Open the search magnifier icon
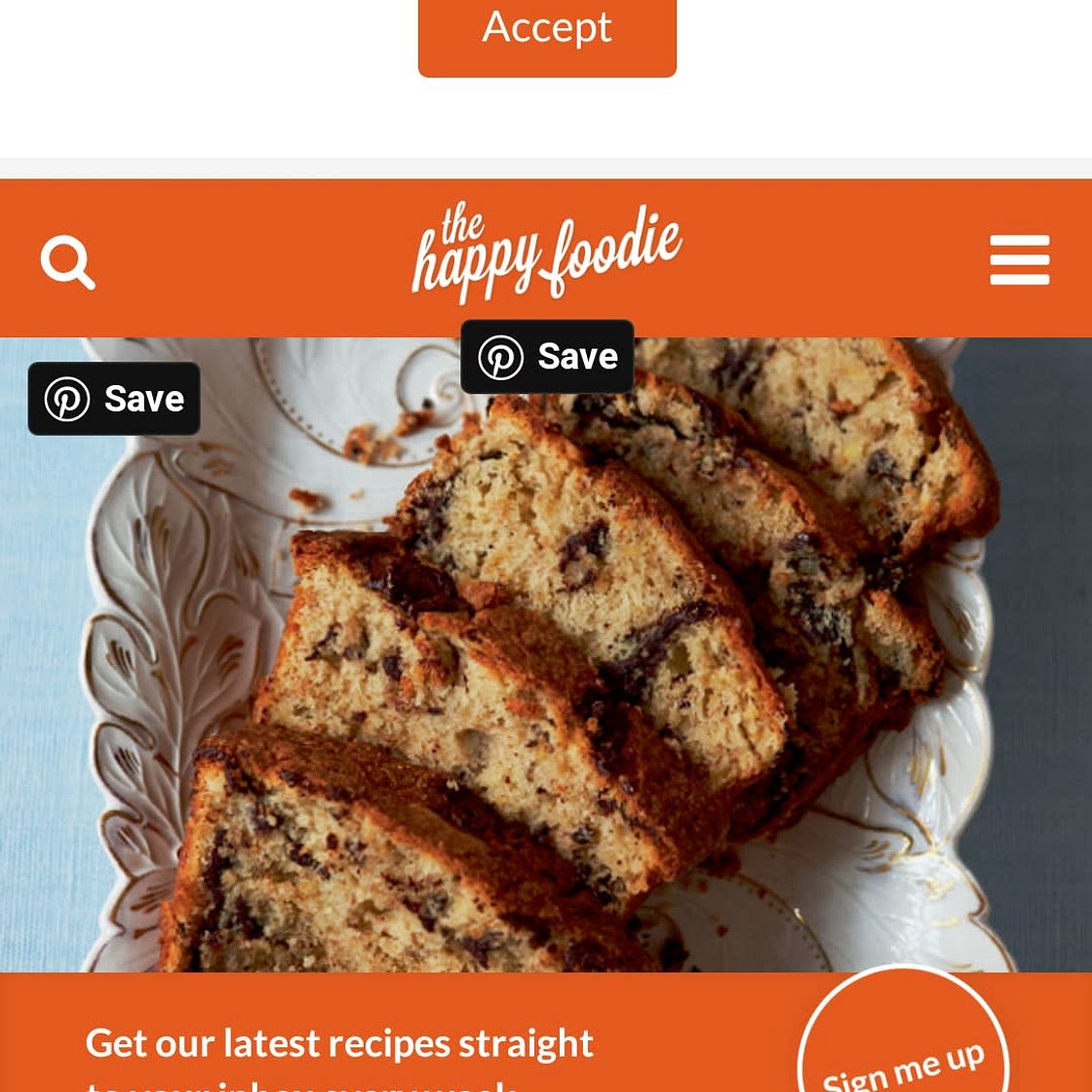Image resolution: width=1092 pixels, height=1092 pixels. 67,261
